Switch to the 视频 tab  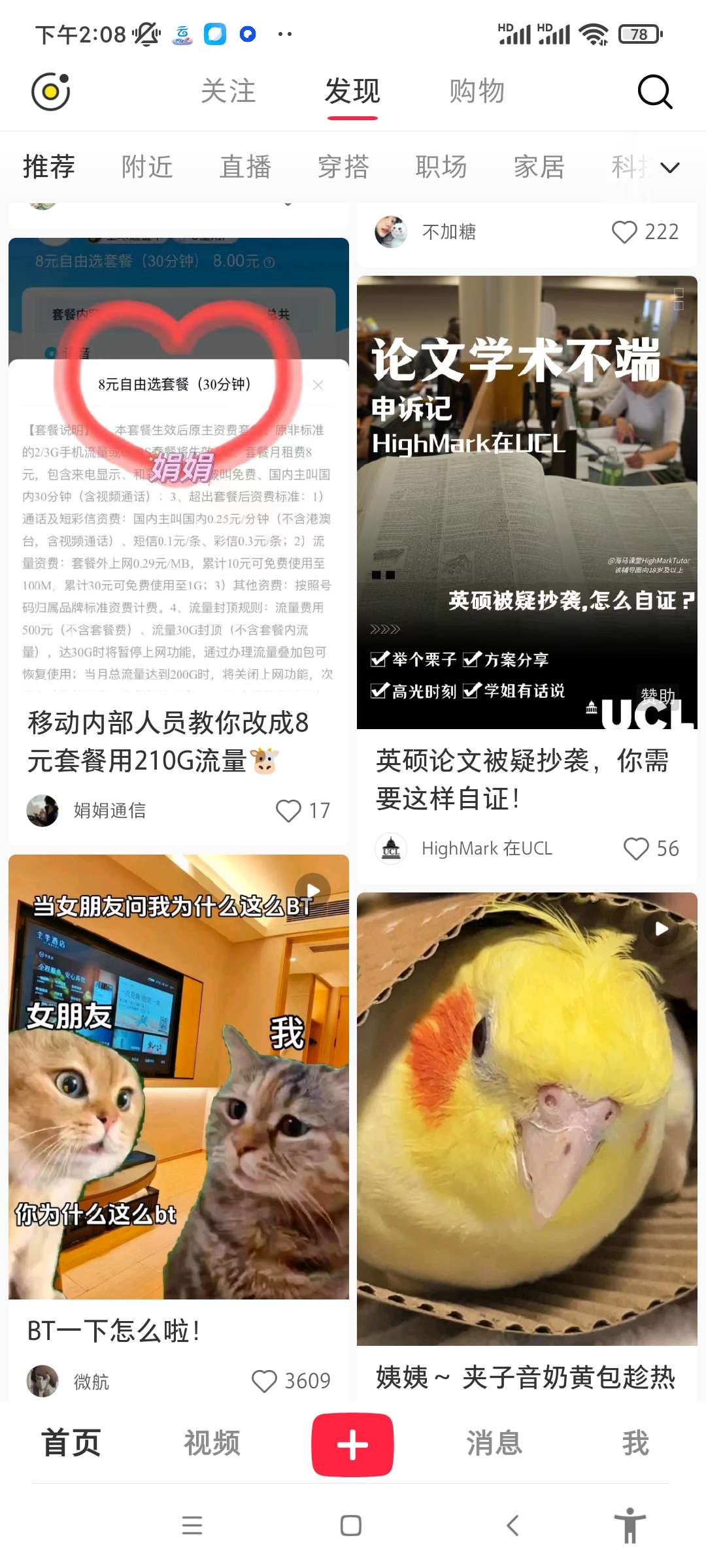click(212, 1443)
